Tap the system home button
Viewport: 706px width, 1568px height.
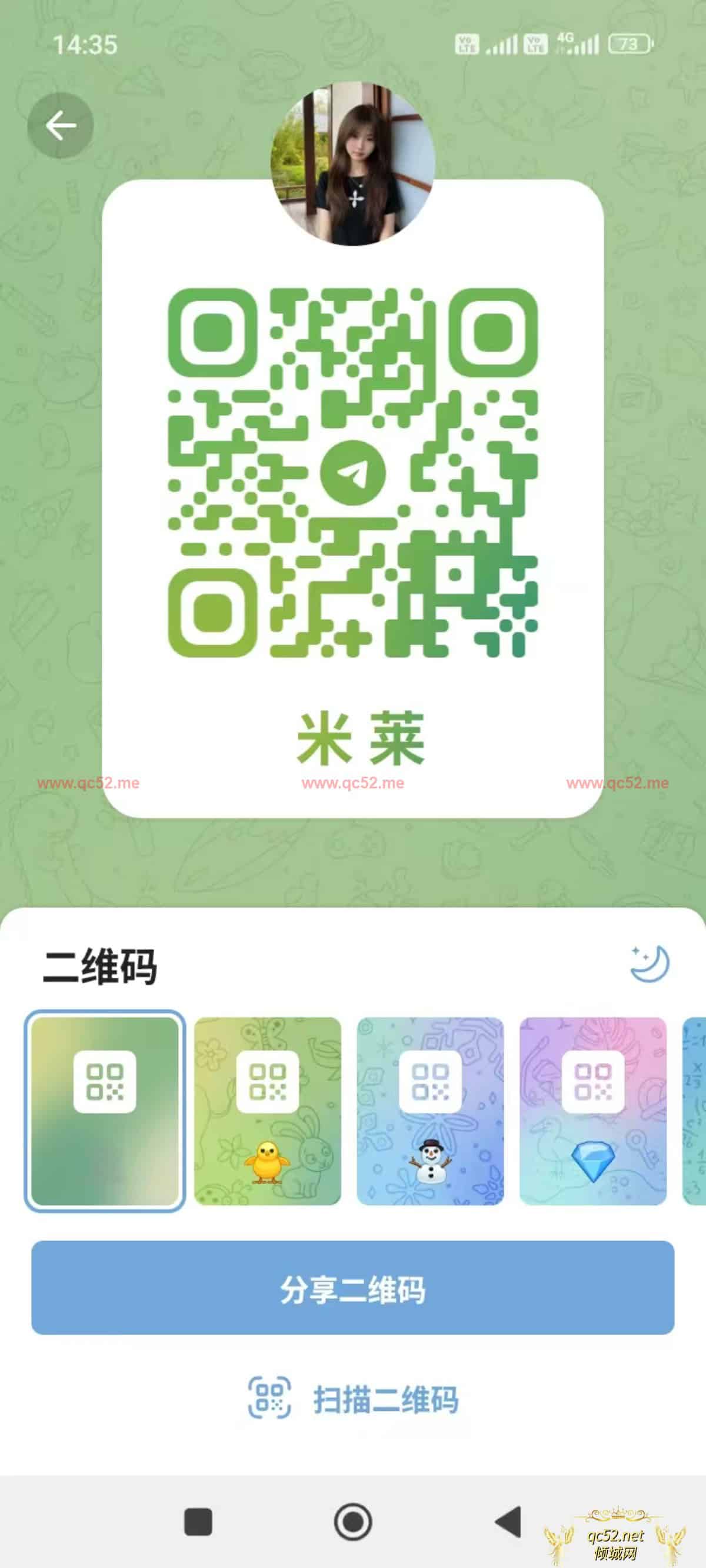click(x=352, y=1522)
